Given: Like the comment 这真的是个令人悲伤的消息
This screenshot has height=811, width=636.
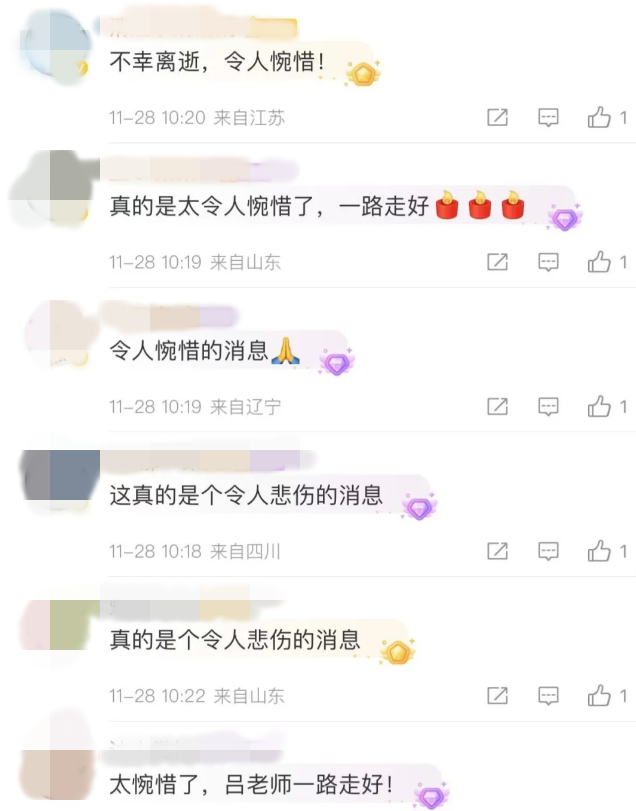Looking at the screenshot, I should [600, 551].
